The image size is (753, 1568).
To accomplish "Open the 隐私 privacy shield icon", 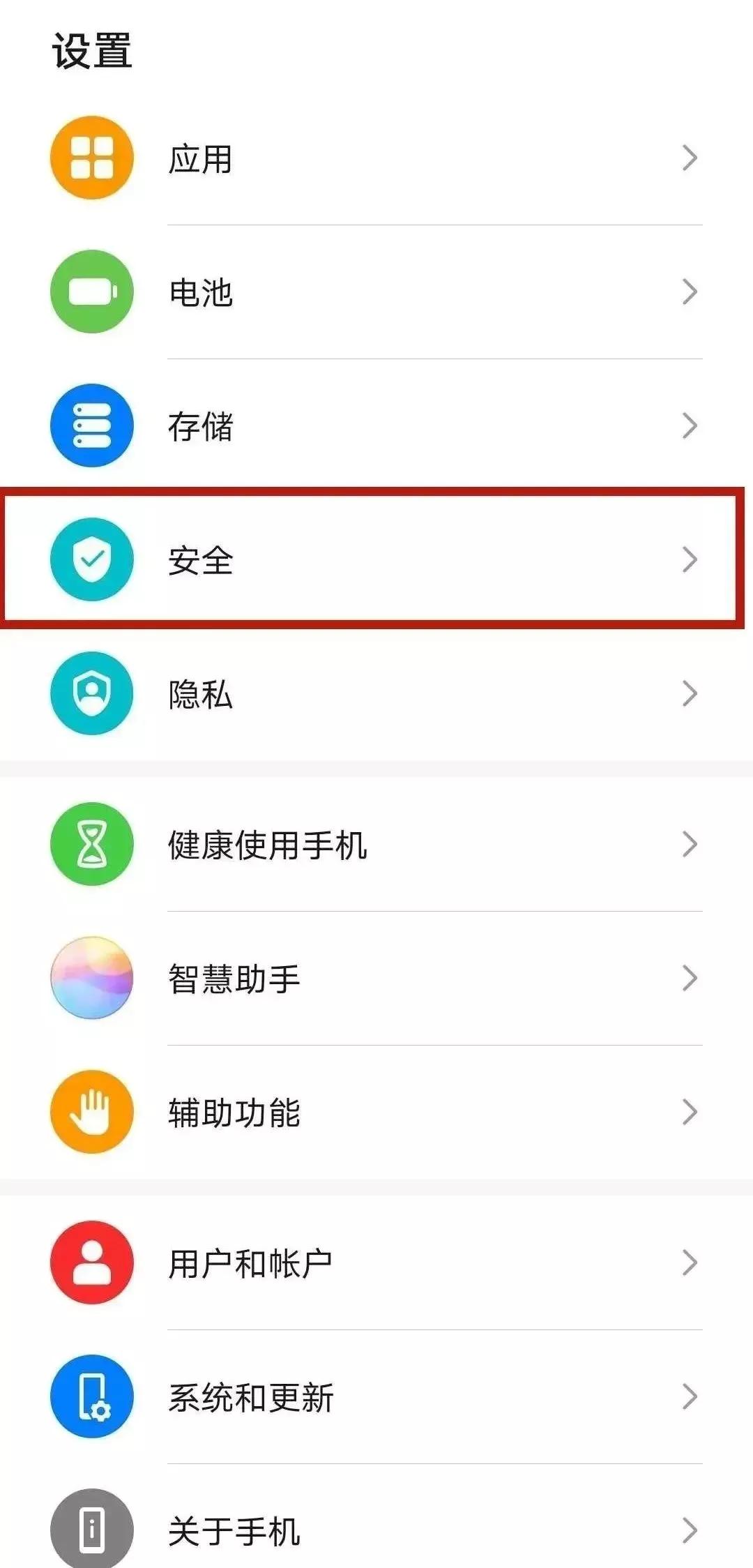I will point(91,694).
